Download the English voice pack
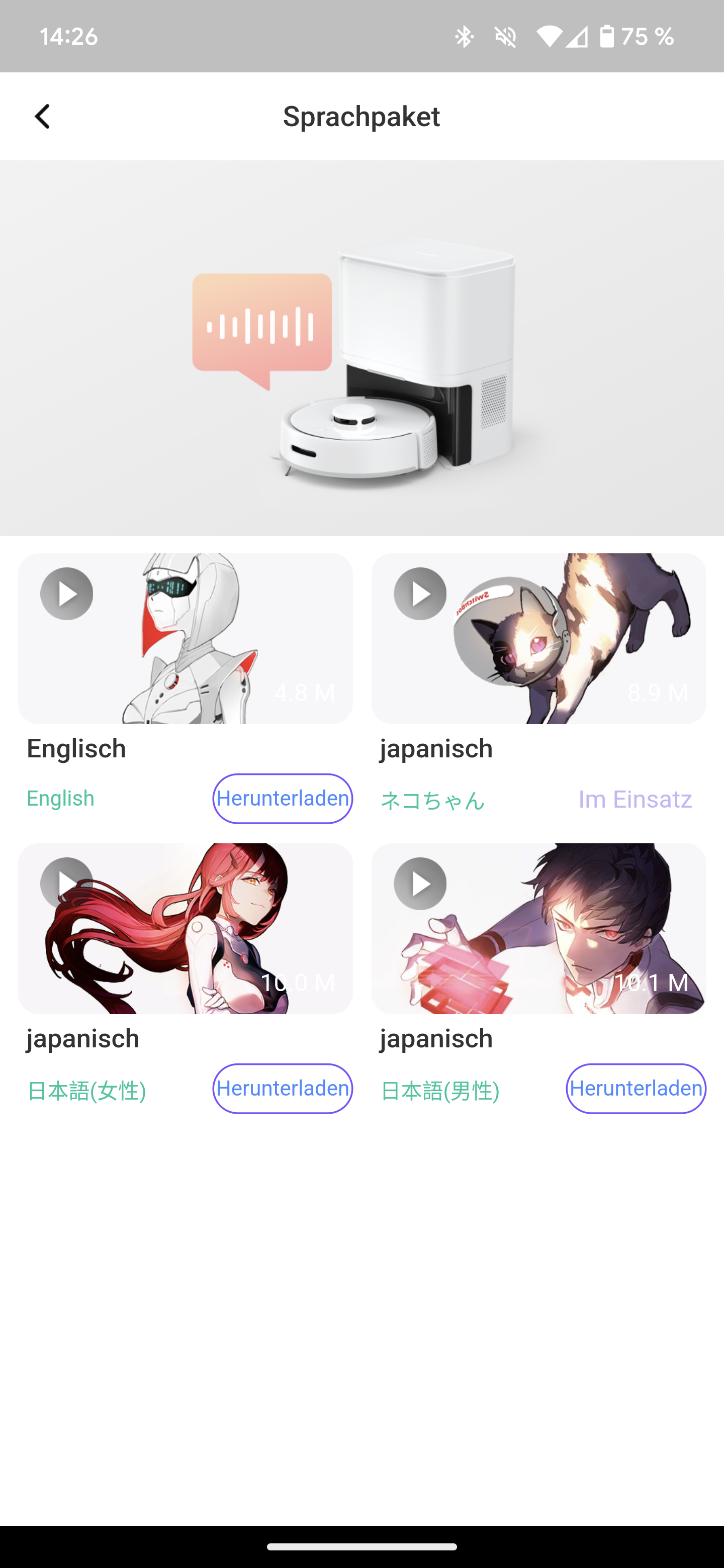Viewport: 724px width, 1568px height. click(x=283, y=798)
